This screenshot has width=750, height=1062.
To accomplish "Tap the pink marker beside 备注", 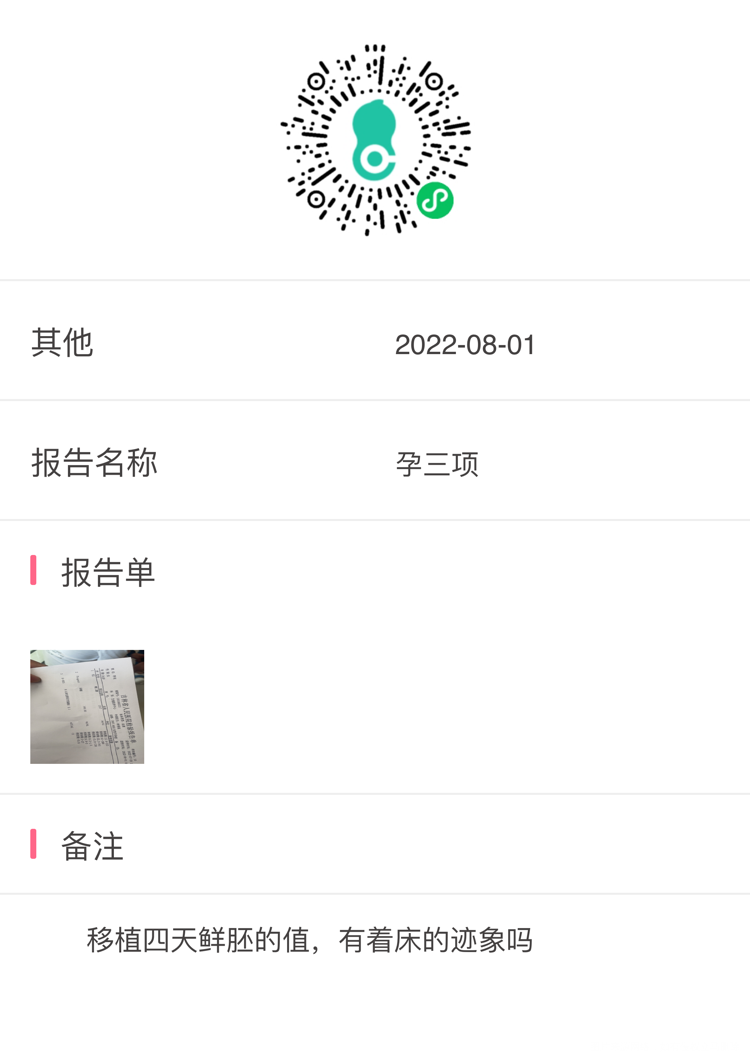I will tap(34, 847).
